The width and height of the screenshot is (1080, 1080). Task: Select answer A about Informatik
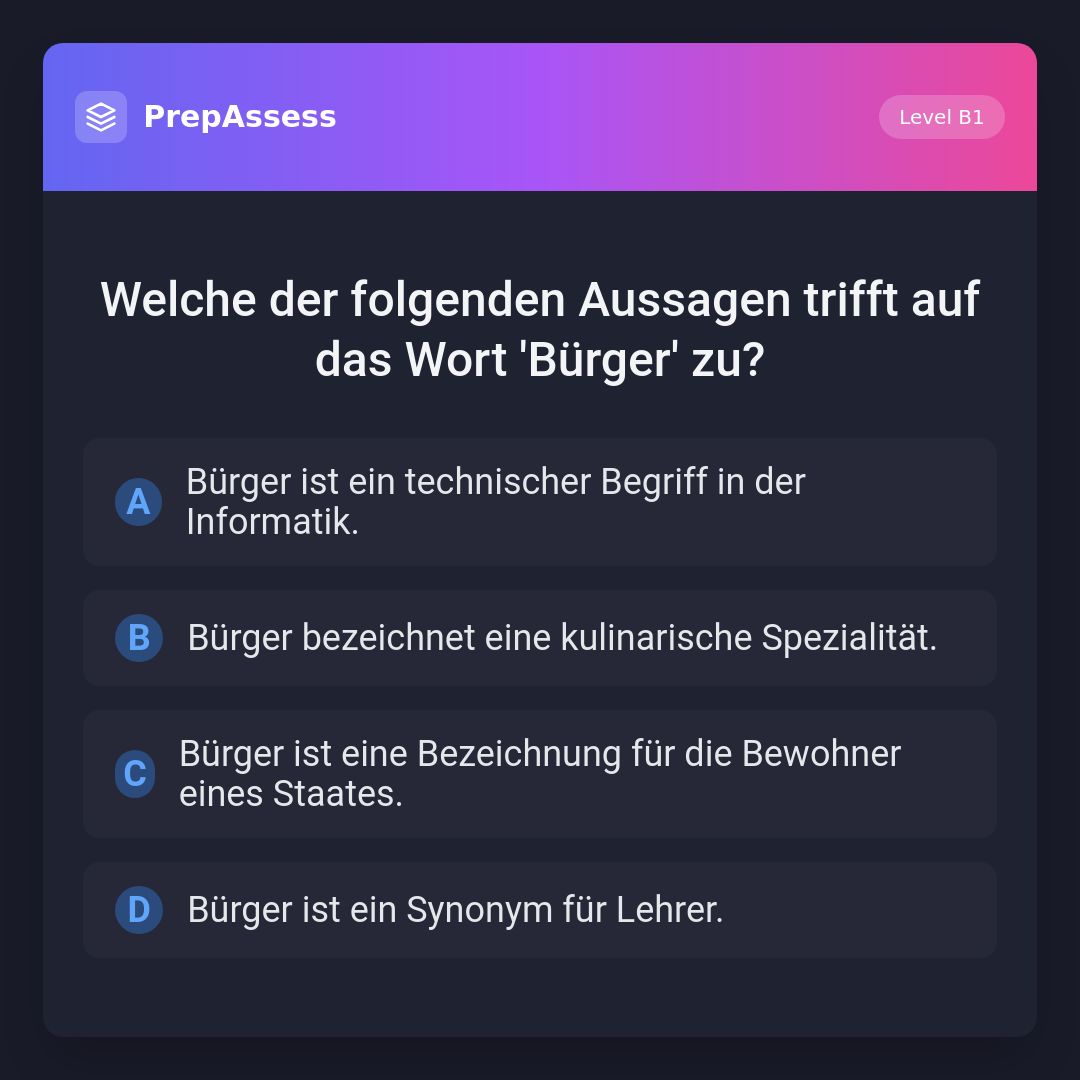coord(540,502)
